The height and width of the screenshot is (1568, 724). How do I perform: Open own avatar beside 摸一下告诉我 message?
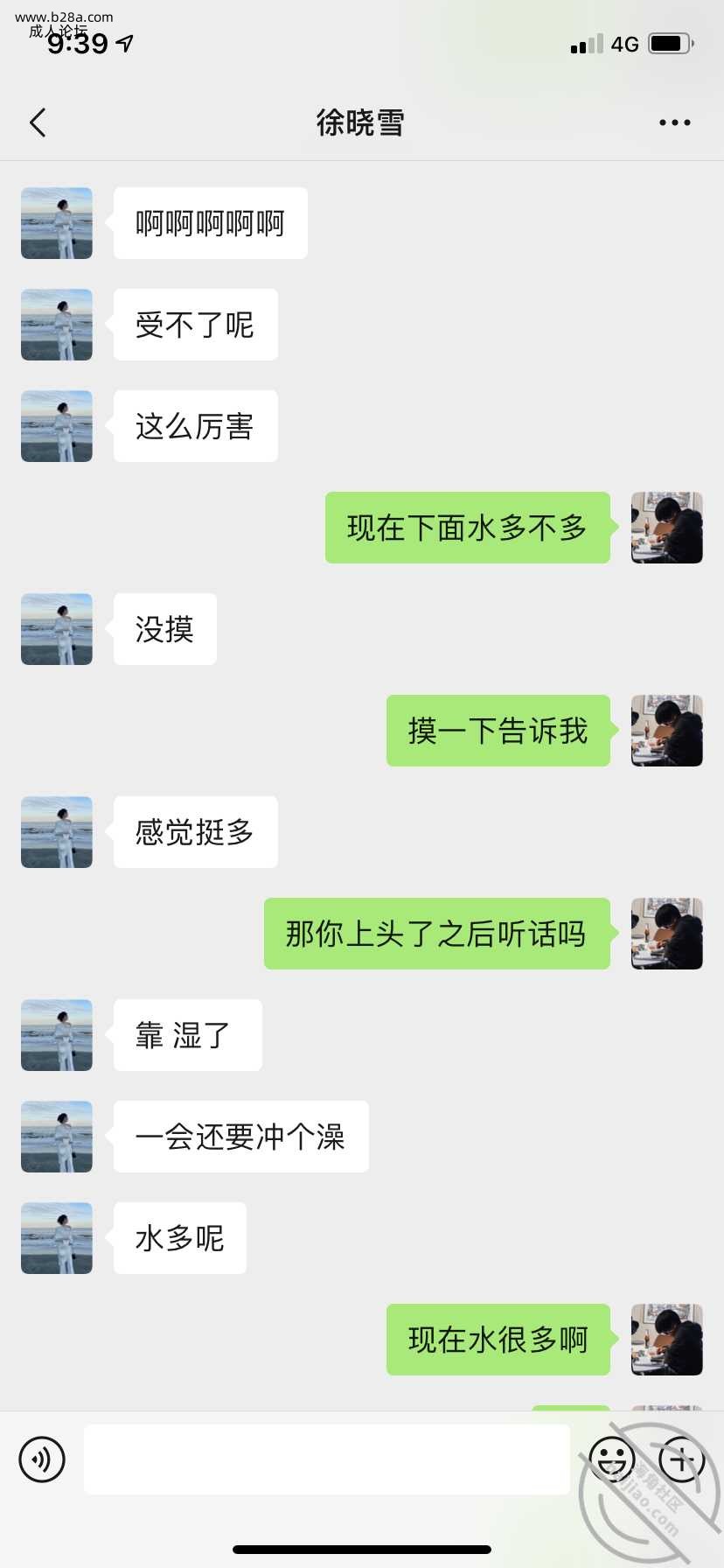click(666, 731)
